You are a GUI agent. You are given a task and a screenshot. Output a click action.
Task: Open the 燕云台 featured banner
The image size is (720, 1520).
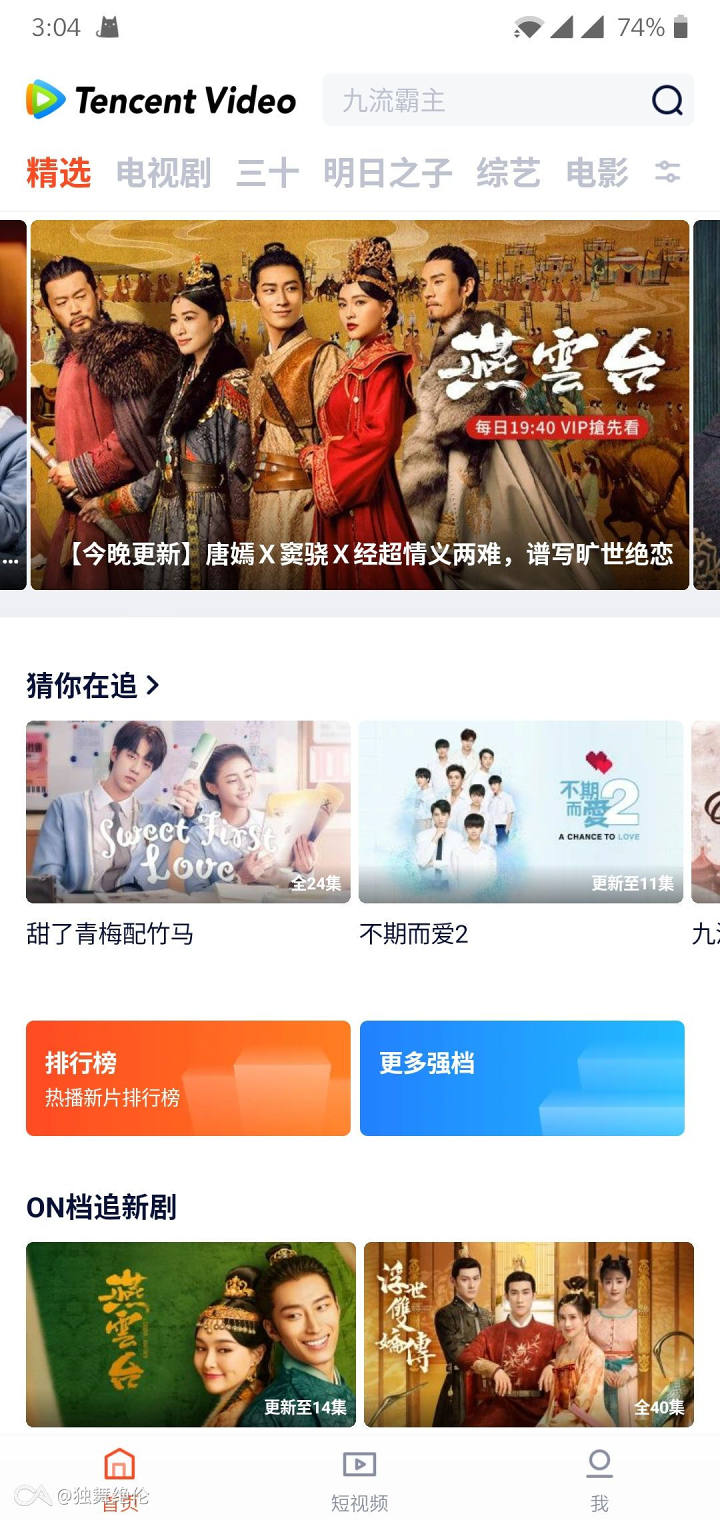pyautogui.click(x=360, y=405)
